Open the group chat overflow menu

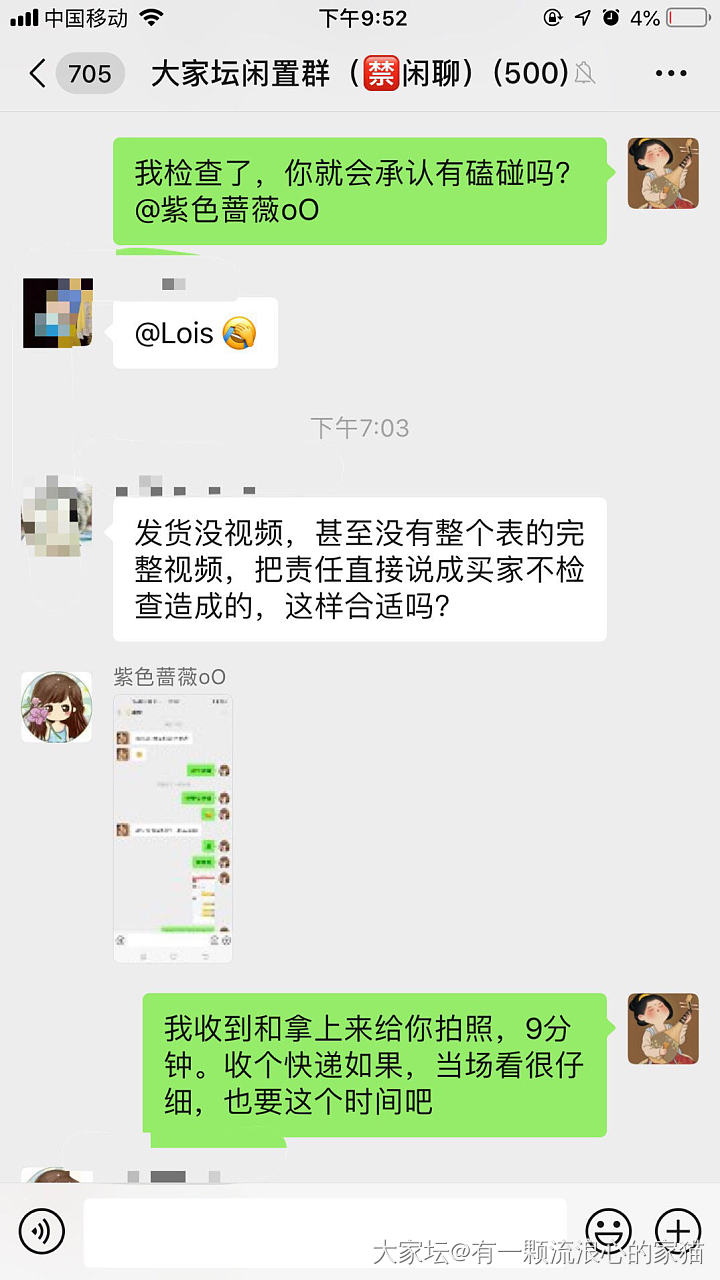click(670, 74)
